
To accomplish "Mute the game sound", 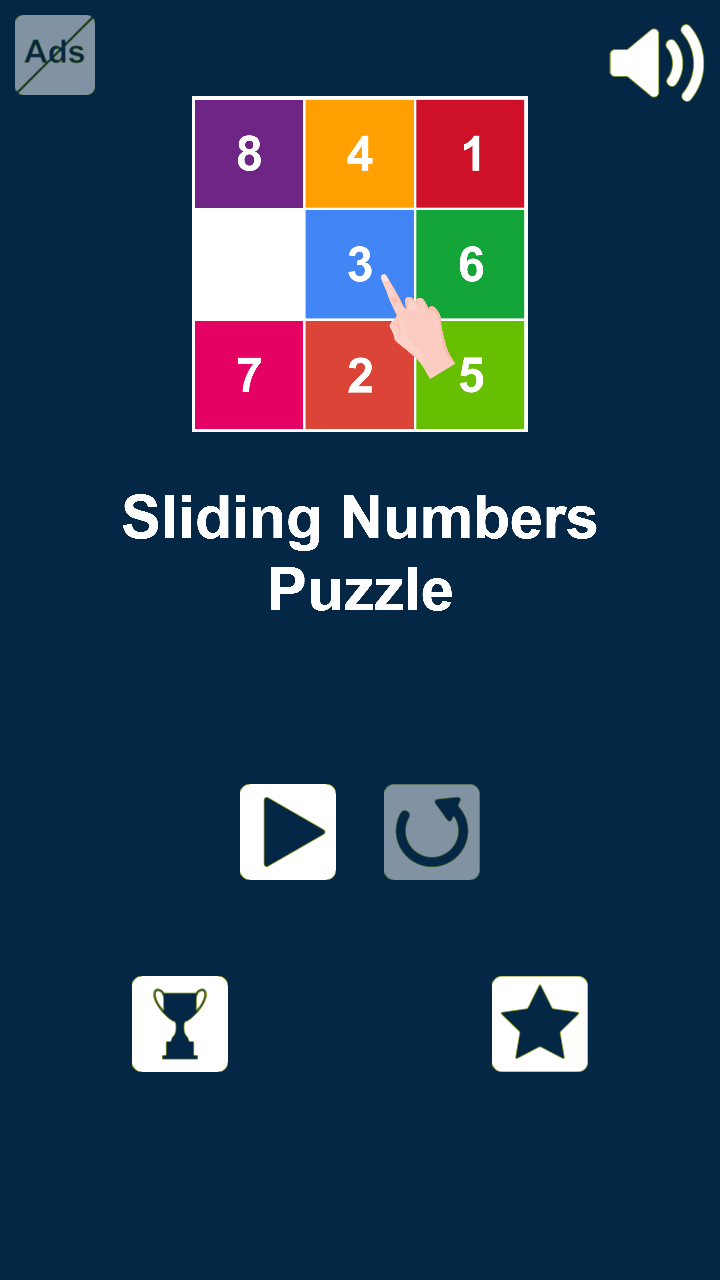I will [657, 62].
